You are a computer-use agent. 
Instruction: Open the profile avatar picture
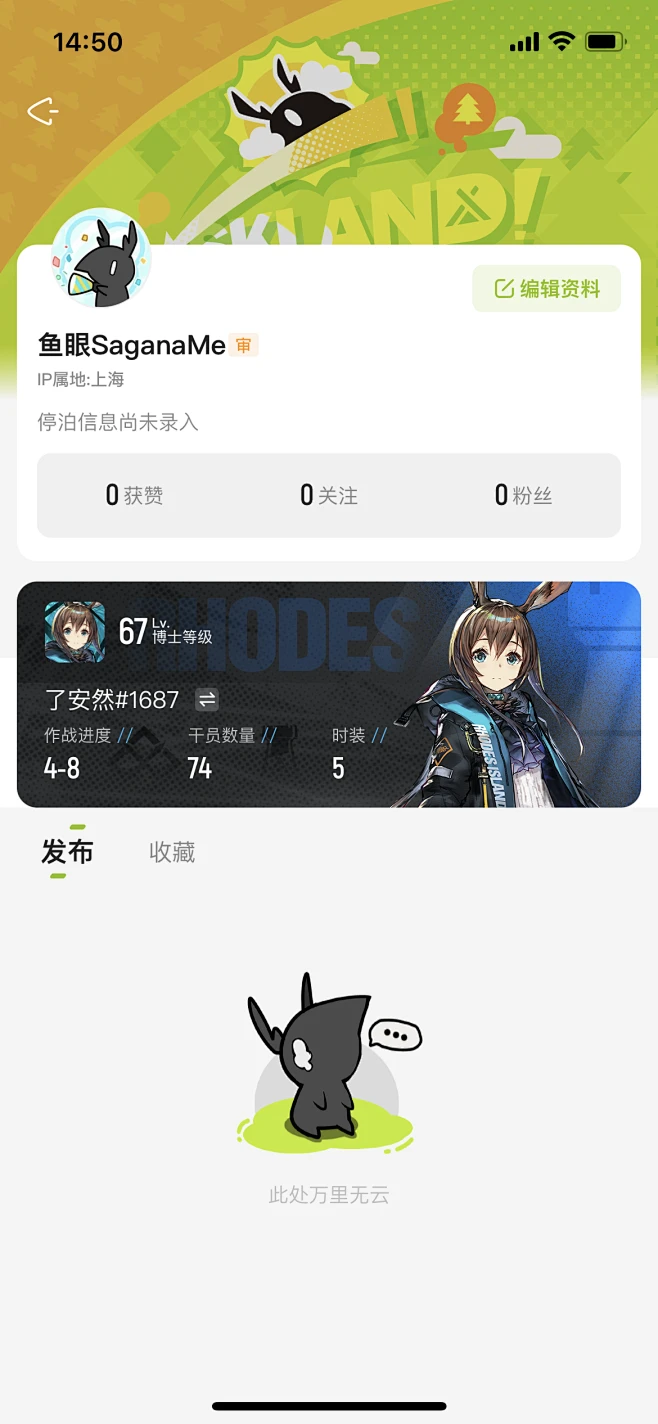tap(101, 259)
